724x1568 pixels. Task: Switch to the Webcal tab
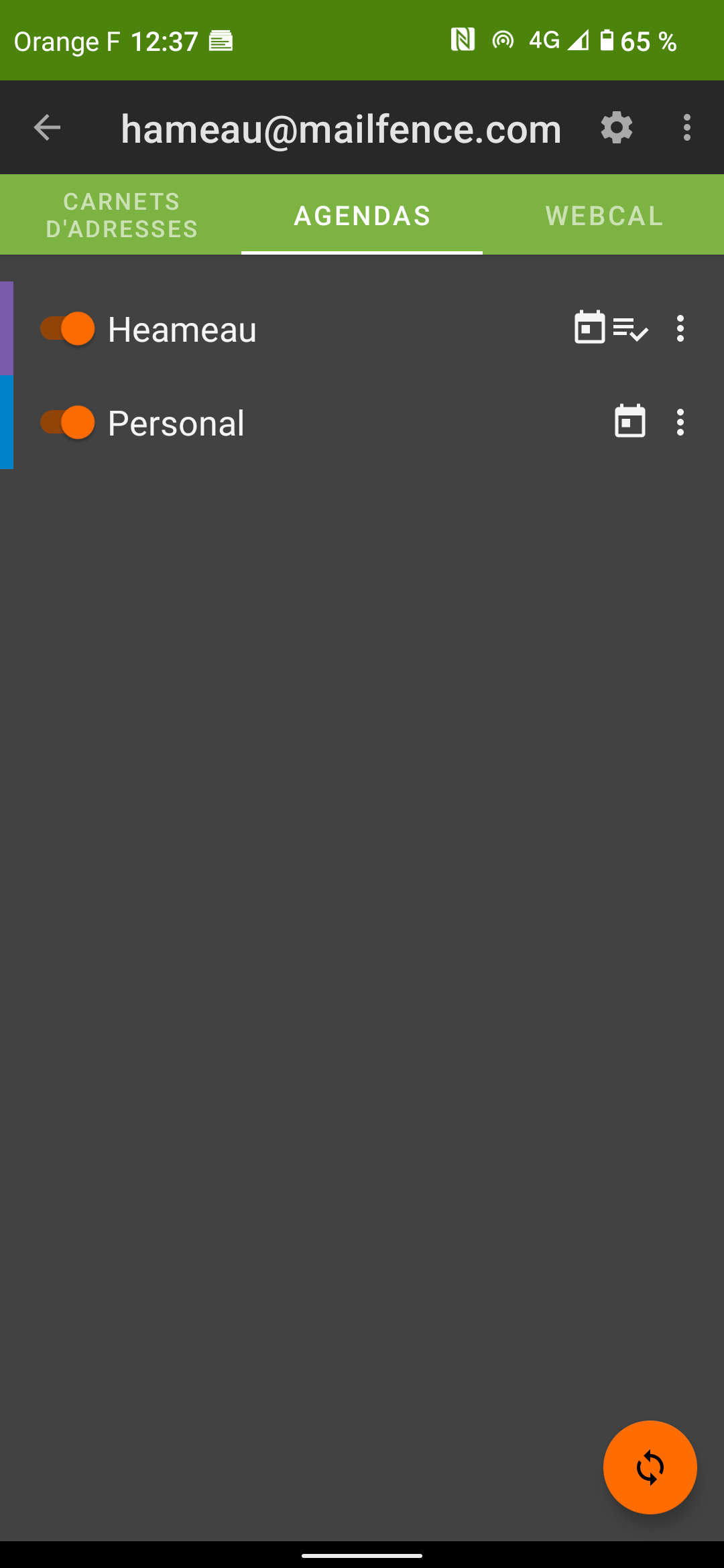[603, 215]
